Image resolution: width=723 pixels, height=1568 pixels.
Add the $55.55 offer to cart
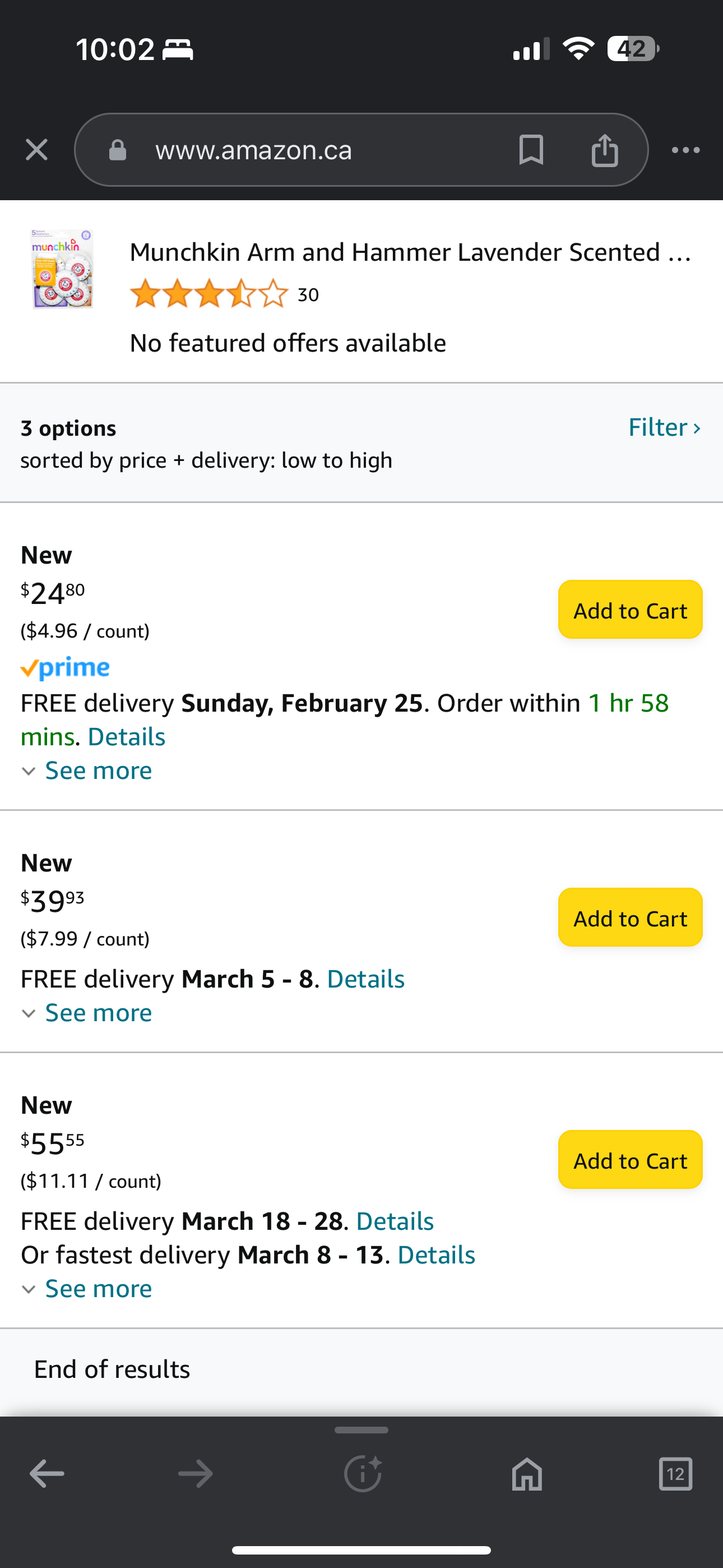[x=630, y=1160]
